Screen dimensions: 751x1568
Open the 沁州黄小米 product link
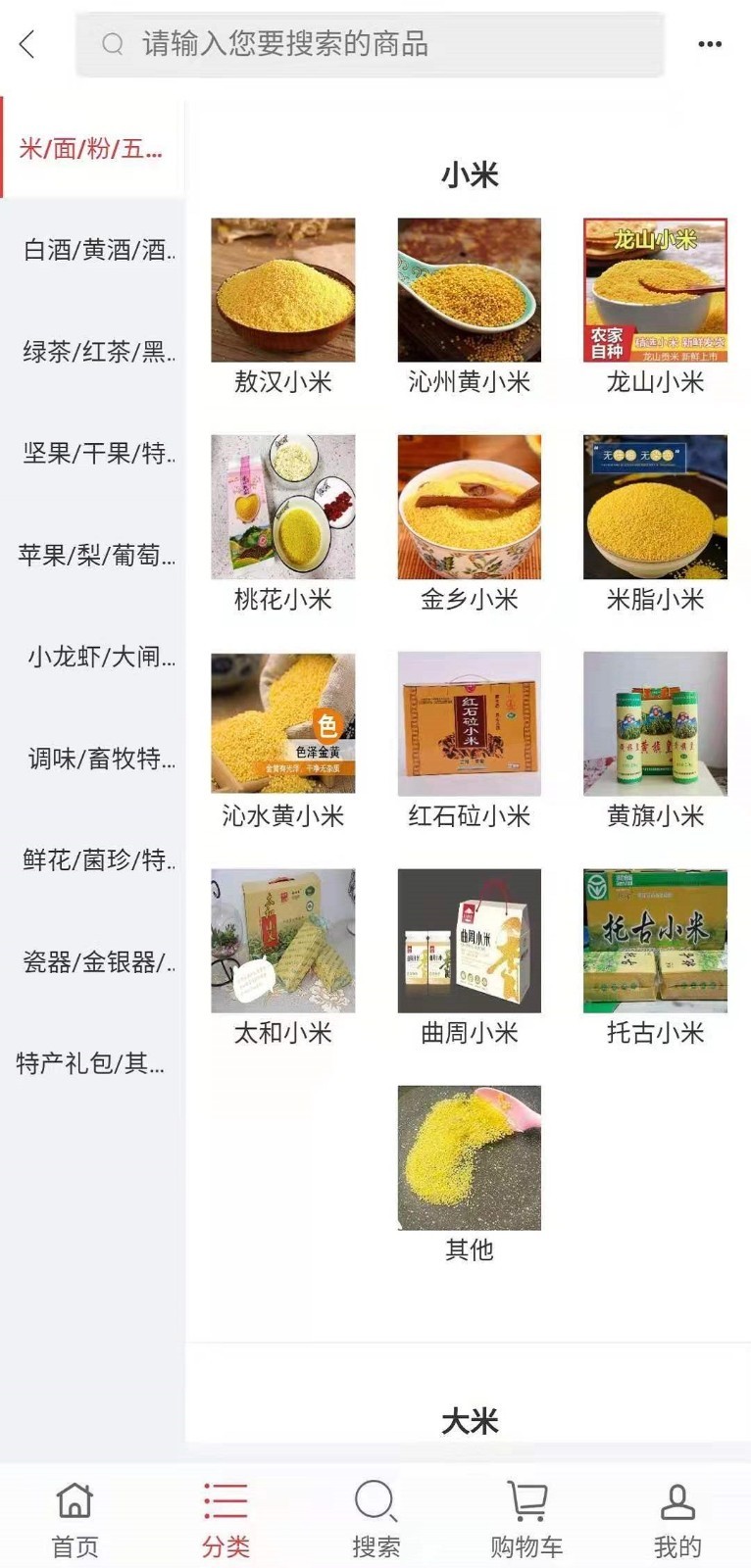pos(469,383)
